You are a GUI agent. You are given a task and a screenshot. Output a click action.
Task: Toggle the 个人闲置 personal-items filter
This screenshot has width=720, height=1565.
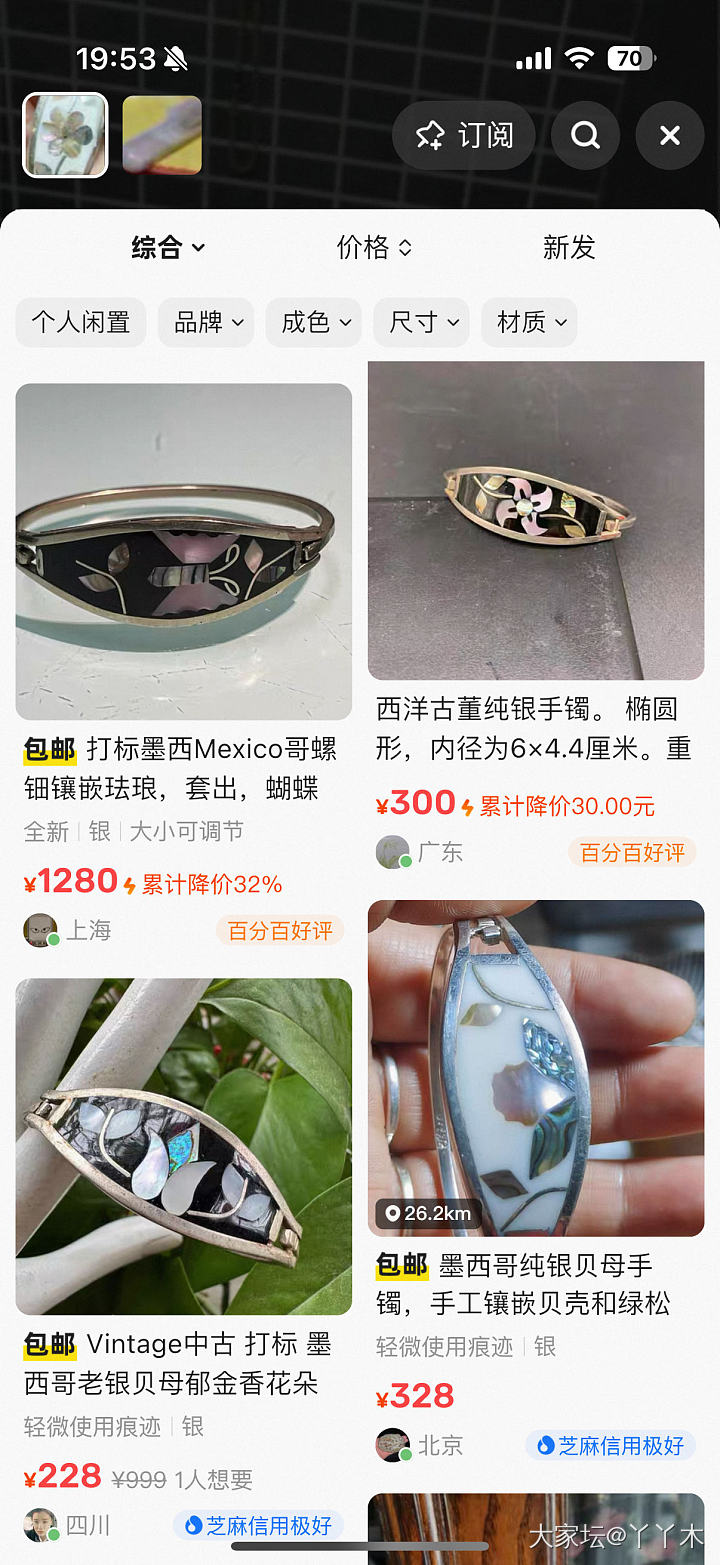point(80,322)
